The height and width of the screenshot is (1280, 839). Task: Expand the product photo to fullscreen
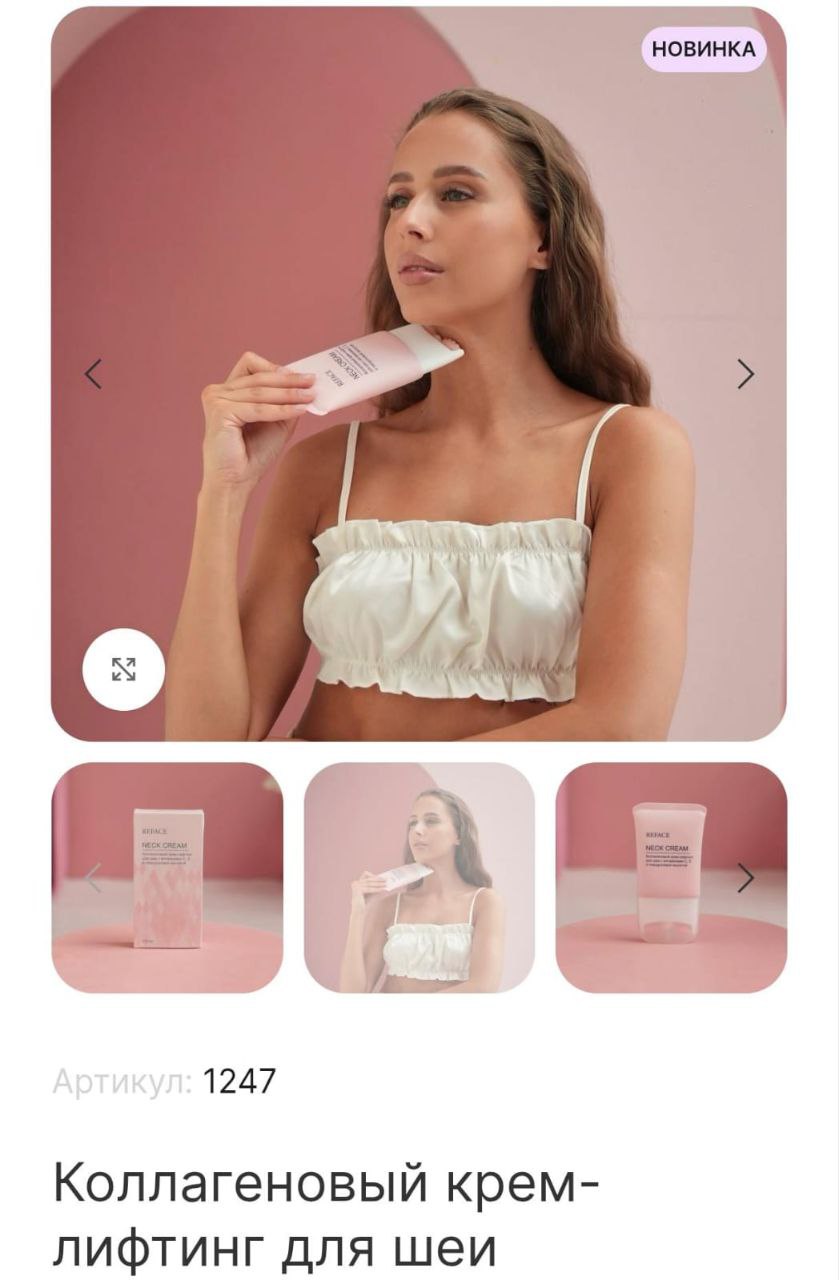[x=123, y=669]
